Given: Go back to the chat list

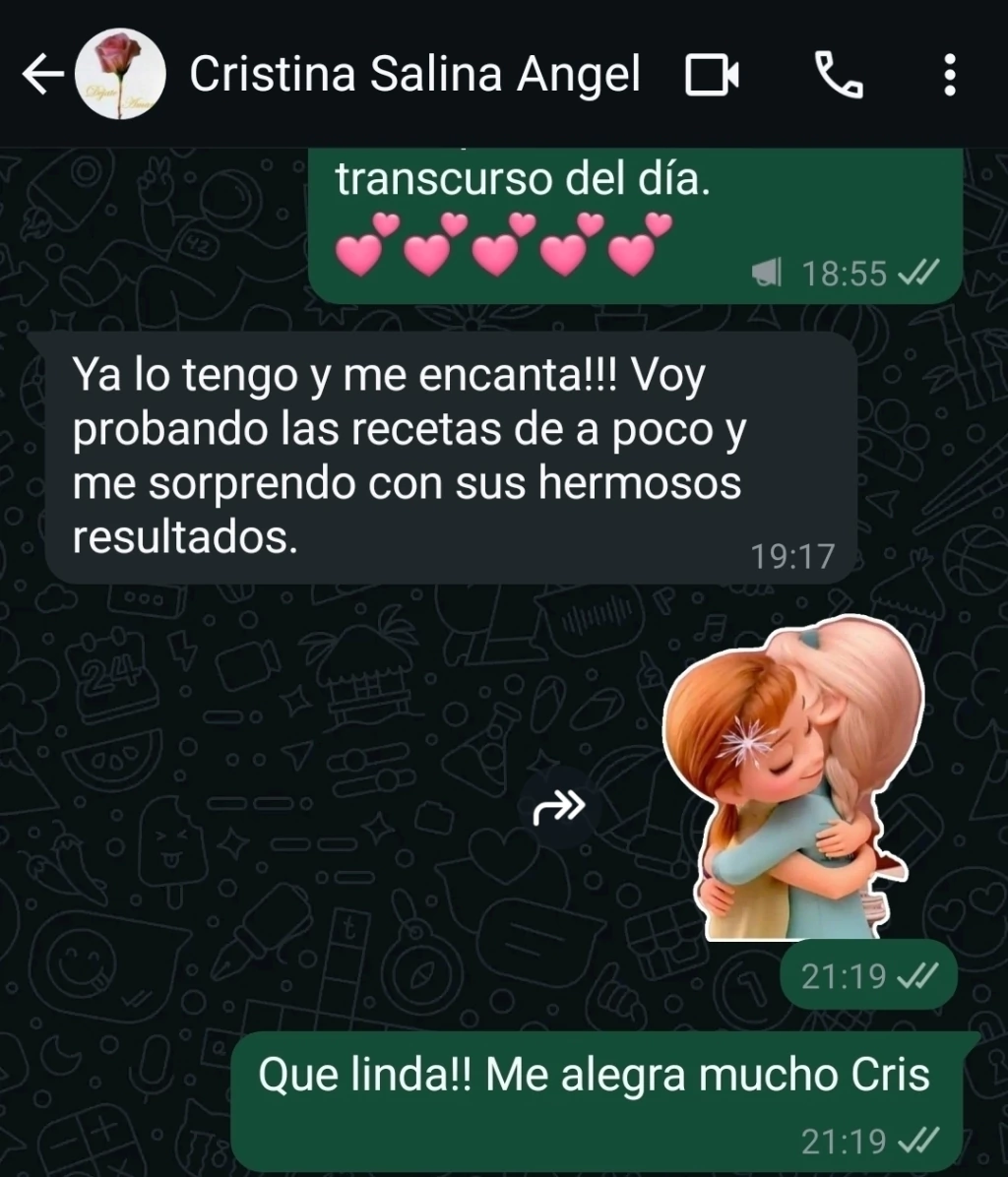Looking at the screenshot, I should coord(41,75).
